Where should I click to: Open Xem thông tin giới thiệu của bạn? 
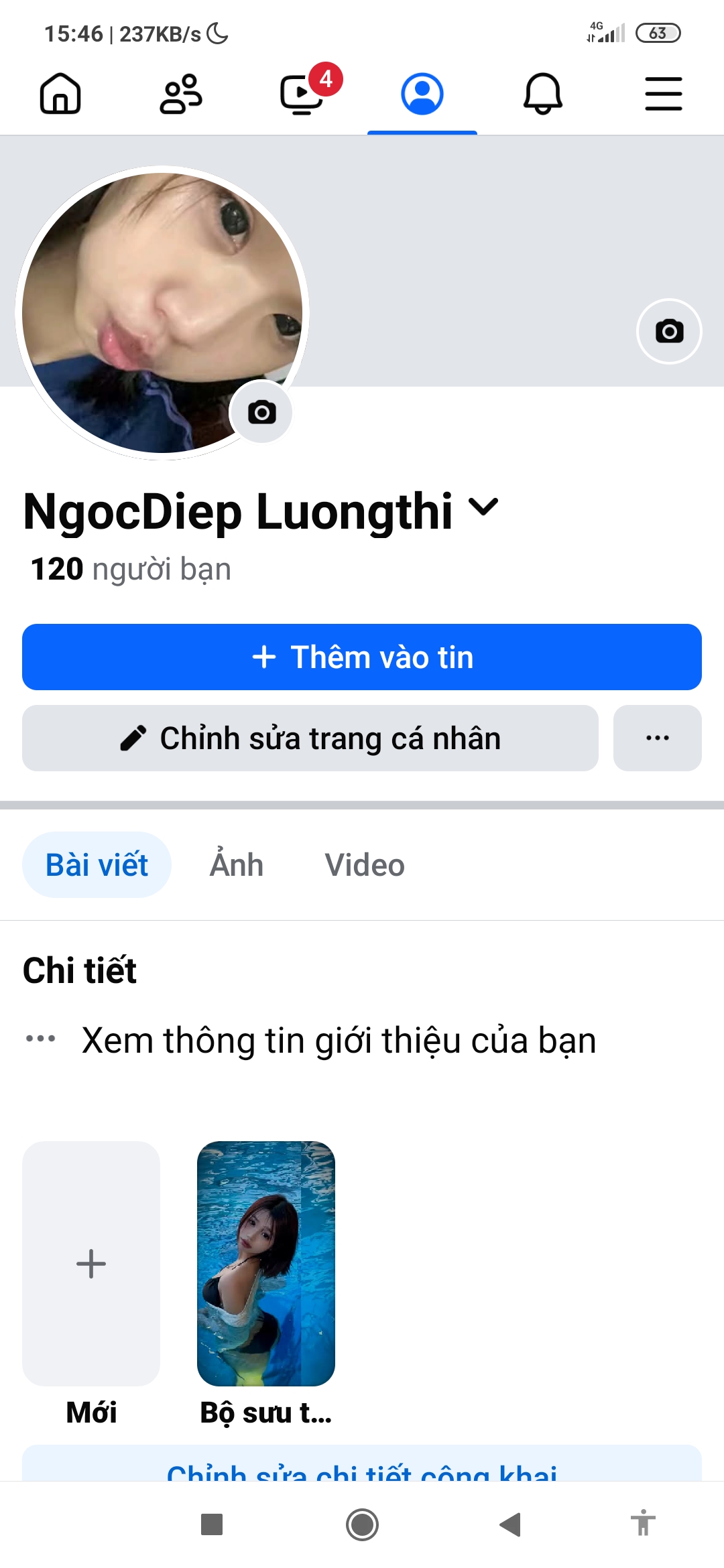click(x=339, y=1041)
